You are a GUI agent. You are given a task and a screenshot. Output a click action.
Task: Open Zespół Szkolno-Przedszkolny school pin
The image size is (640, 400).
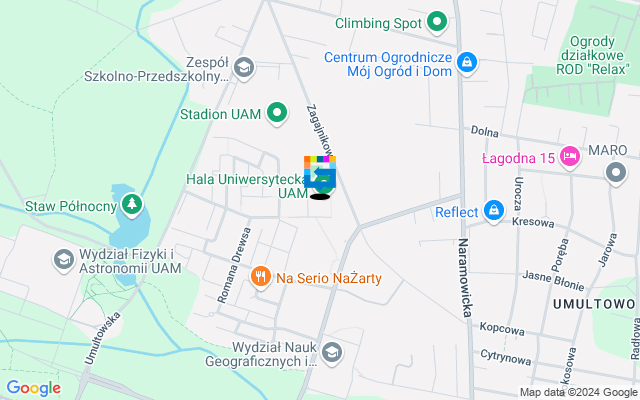245,68
